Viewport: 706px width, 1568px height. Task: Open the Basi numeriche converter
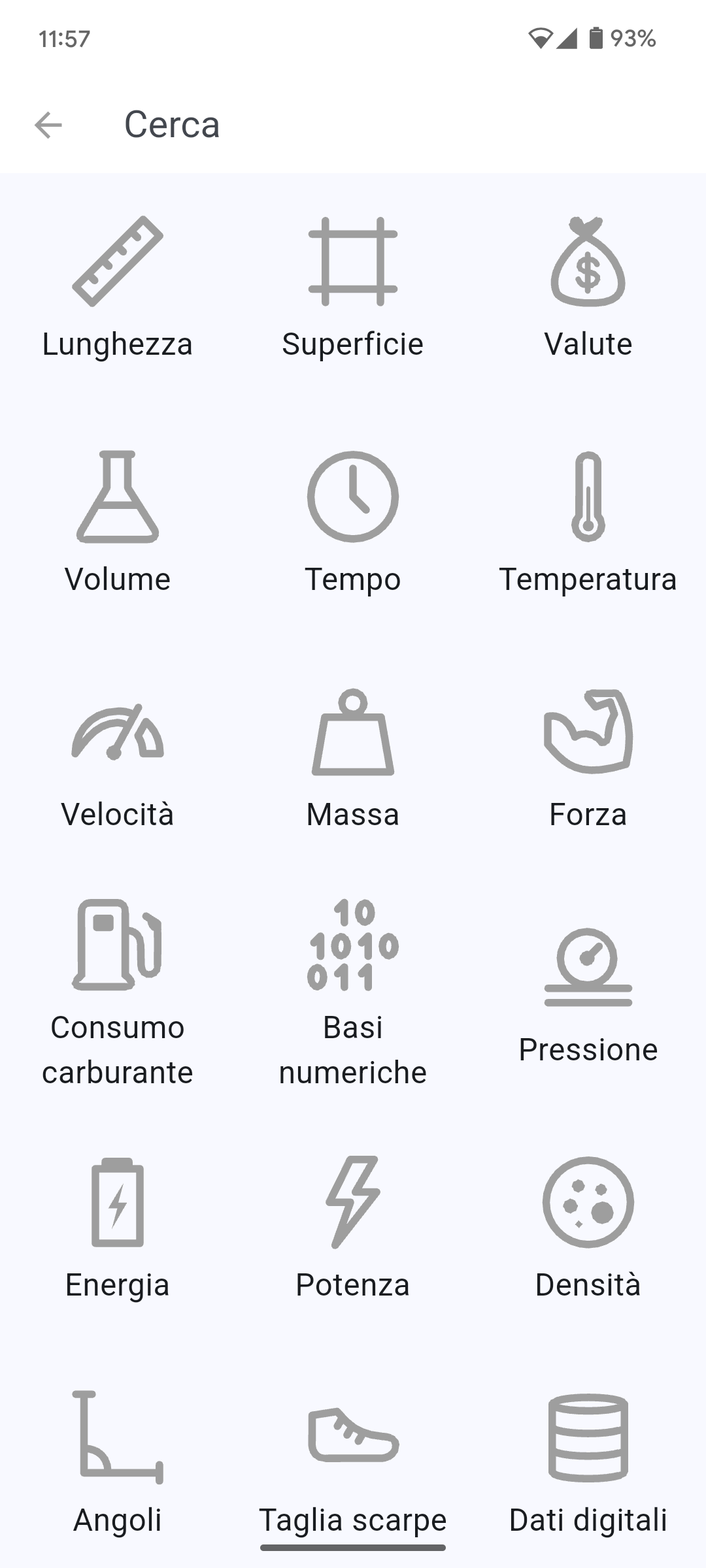tap(353, 993)
